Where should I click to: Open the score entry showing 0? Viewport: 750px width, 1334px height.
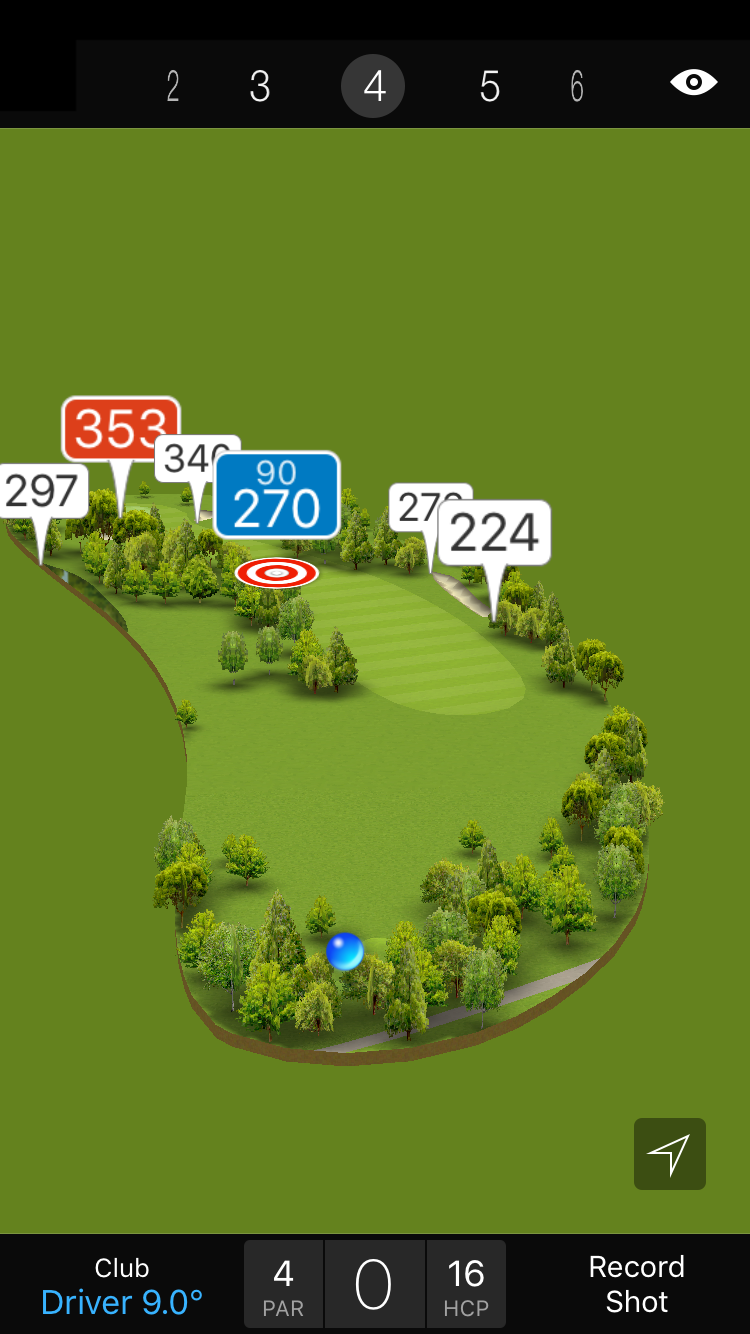374,1285
